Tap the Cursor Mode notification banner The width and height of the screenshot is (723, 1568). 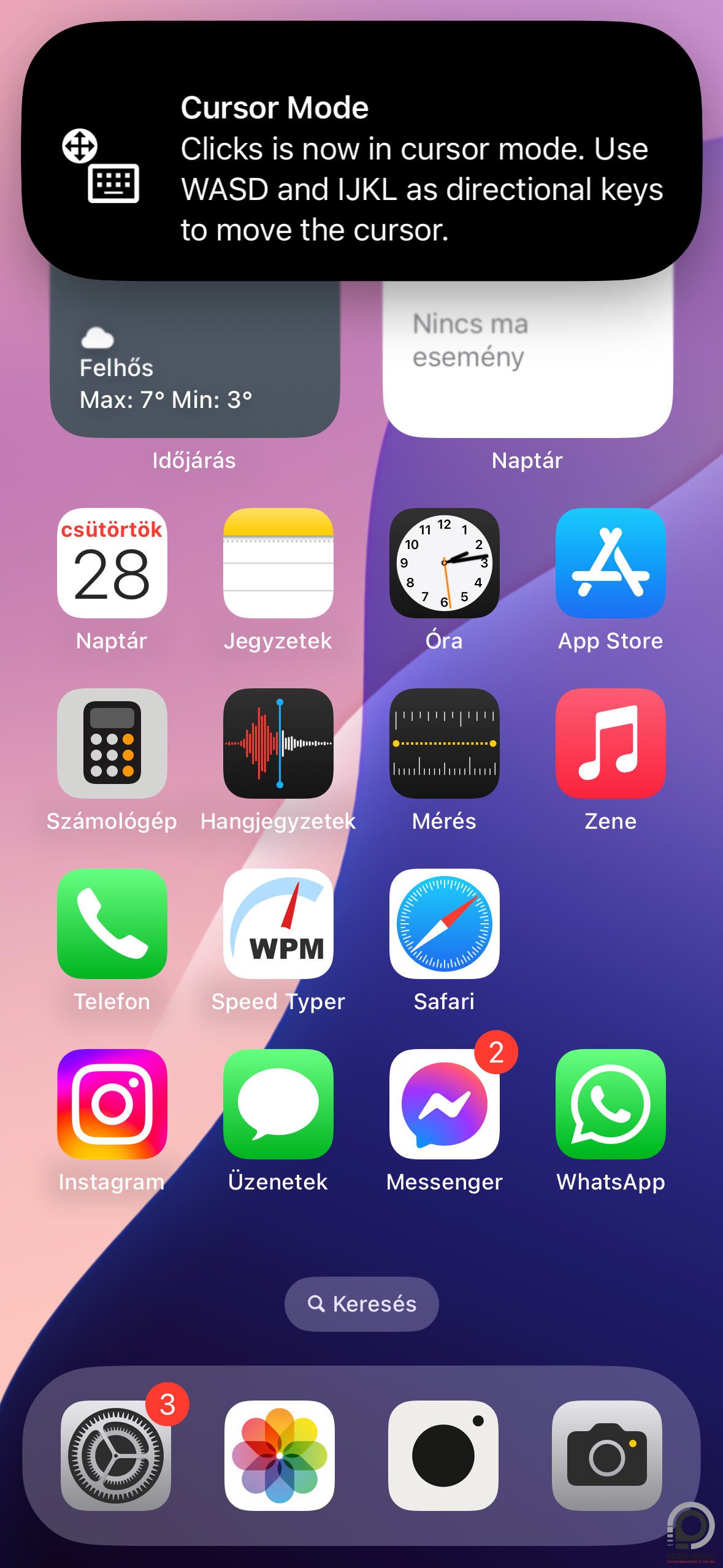(362, 151)
